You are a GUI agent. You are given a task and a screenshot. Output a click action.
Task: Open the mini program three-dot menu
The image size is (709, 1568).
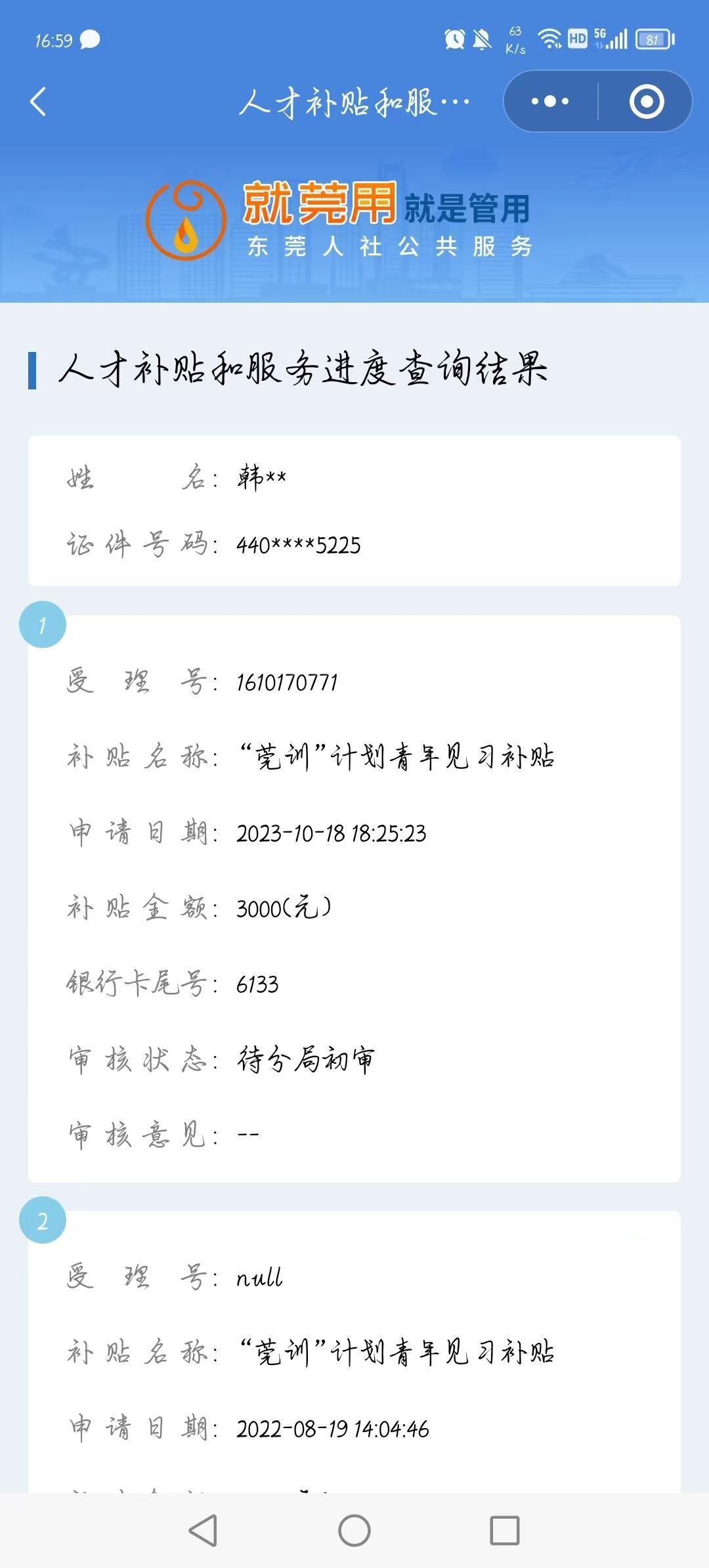point(550,101)
